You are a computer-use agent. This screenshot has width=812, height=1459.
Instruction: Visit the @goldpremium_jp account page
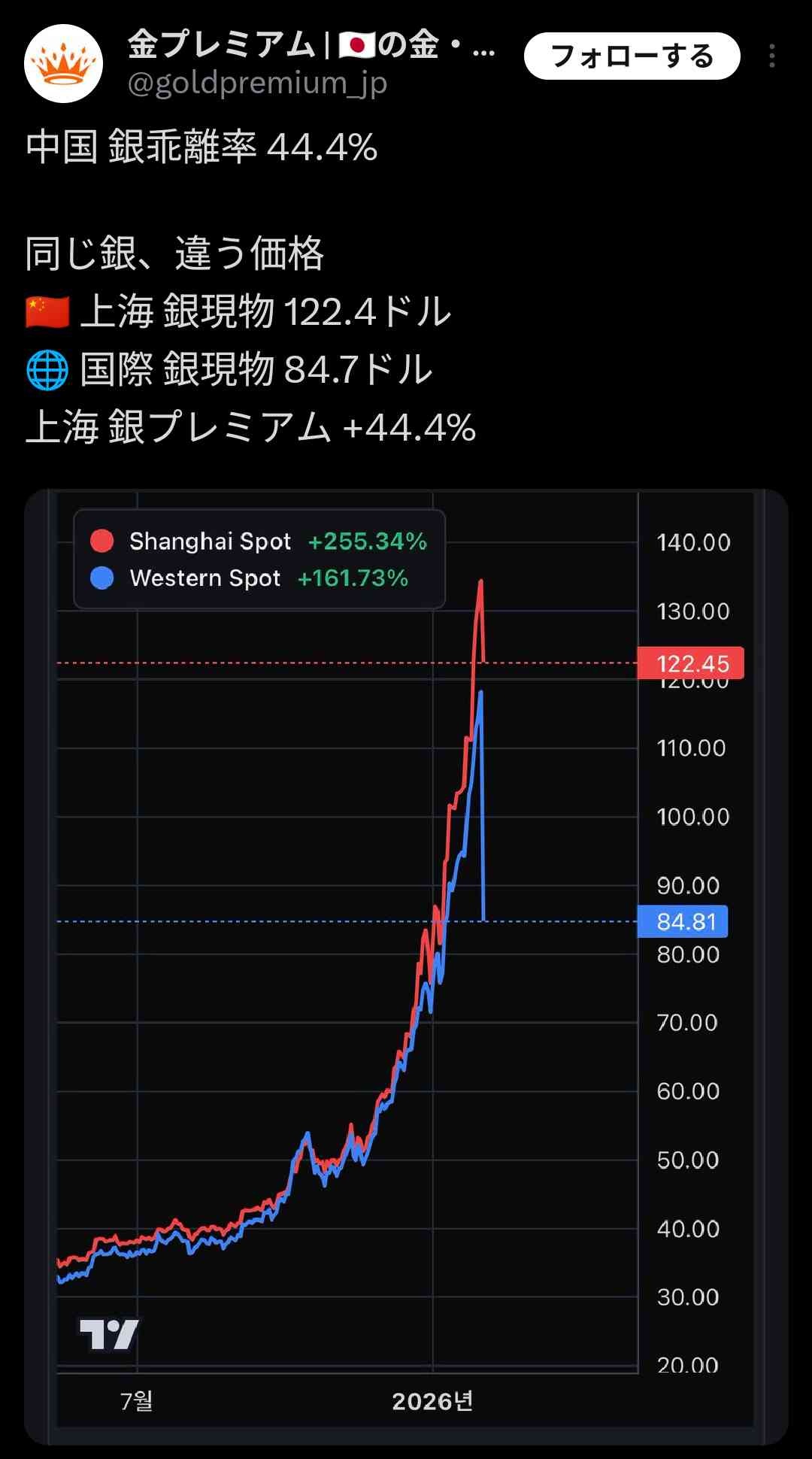pyautogui.click(x=257, y=83)
